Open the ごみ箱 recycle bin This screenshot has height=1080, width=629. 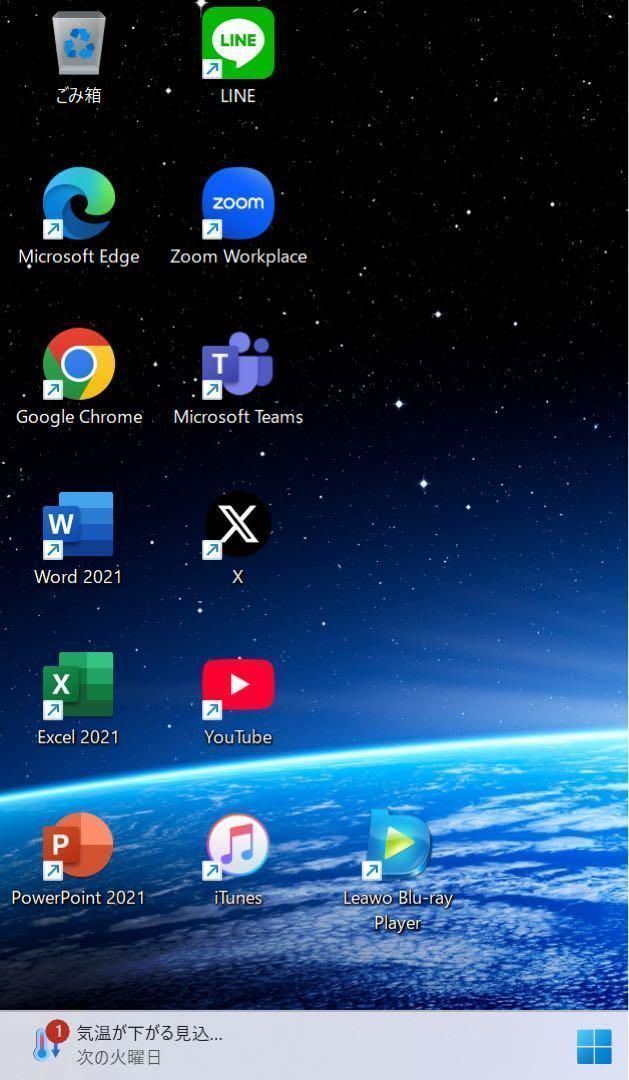(78, 45)
